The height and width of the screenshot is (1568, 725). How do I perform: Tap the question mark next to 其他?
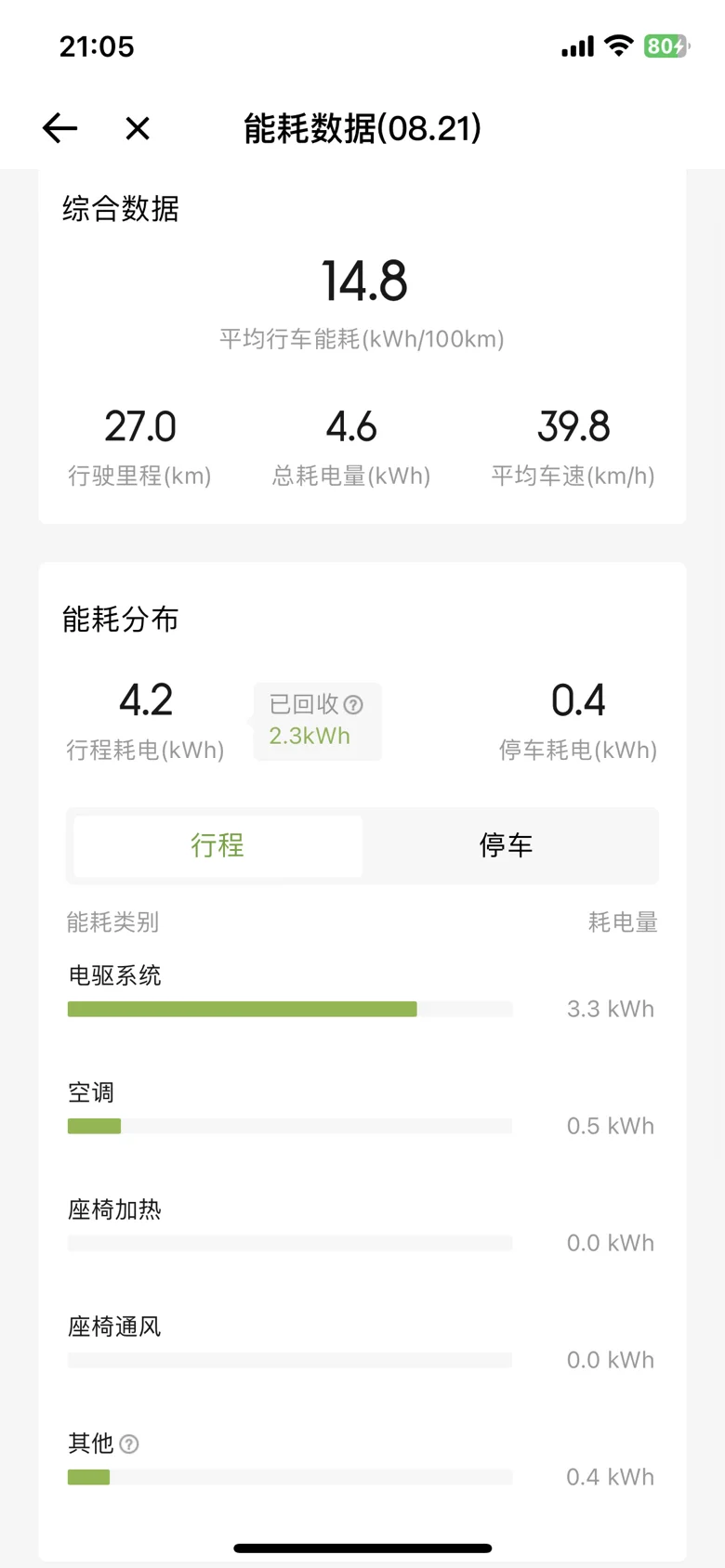click(129, 1444)
